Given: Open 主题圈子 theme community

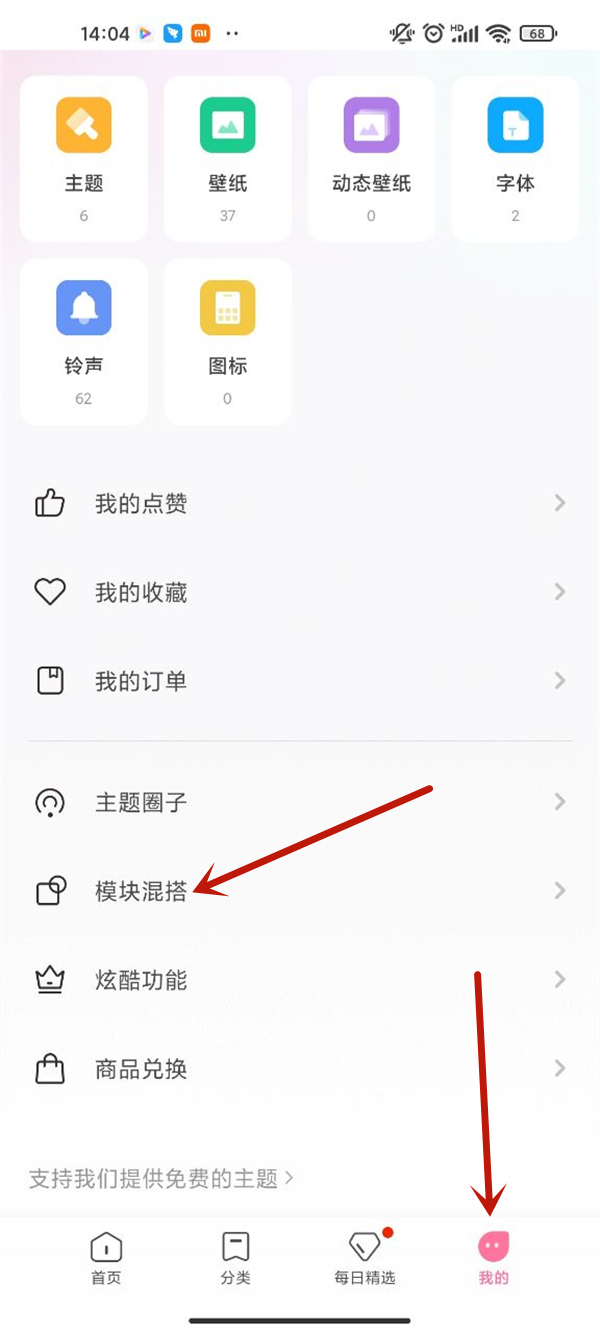Looking at the screenshot, I should point(300,802).
